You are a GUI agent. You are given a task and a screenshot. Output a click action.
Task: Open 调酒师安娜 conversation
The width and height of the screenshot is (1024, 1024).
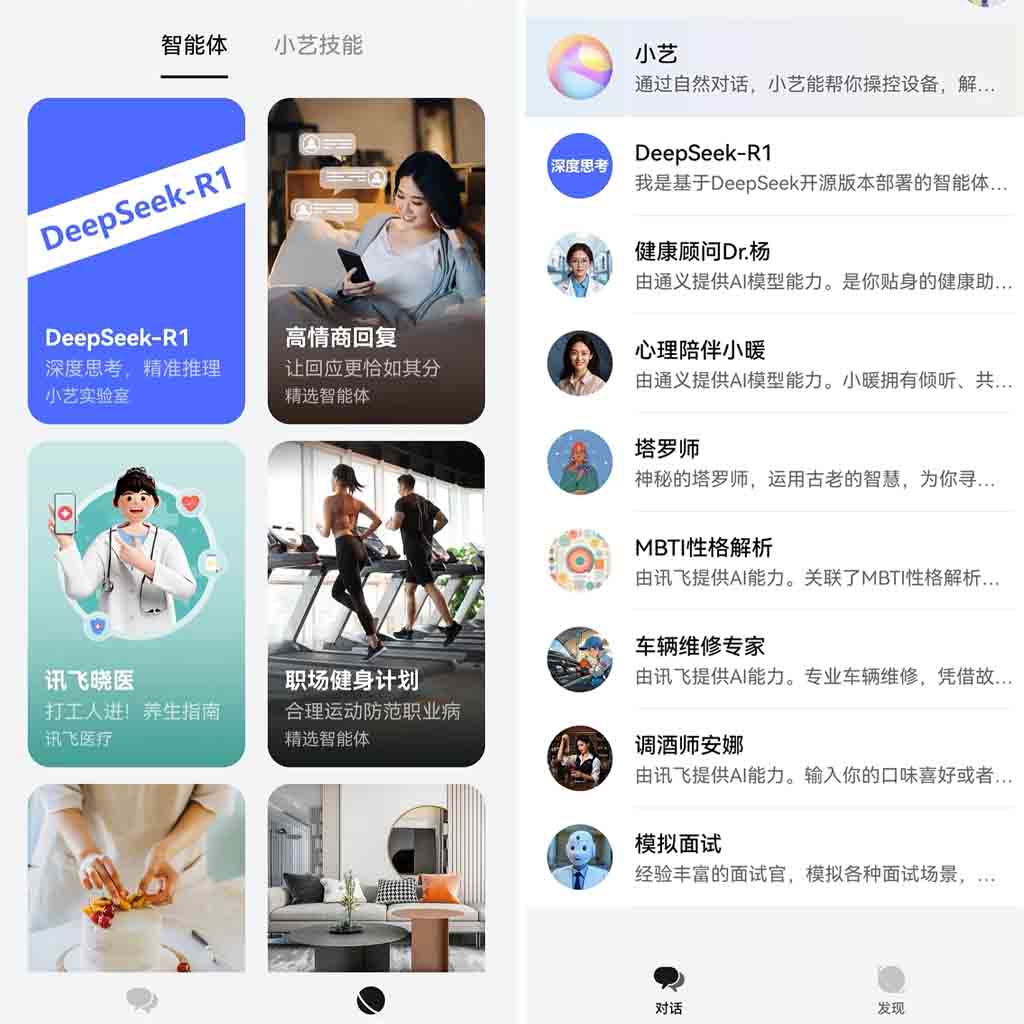774,759
